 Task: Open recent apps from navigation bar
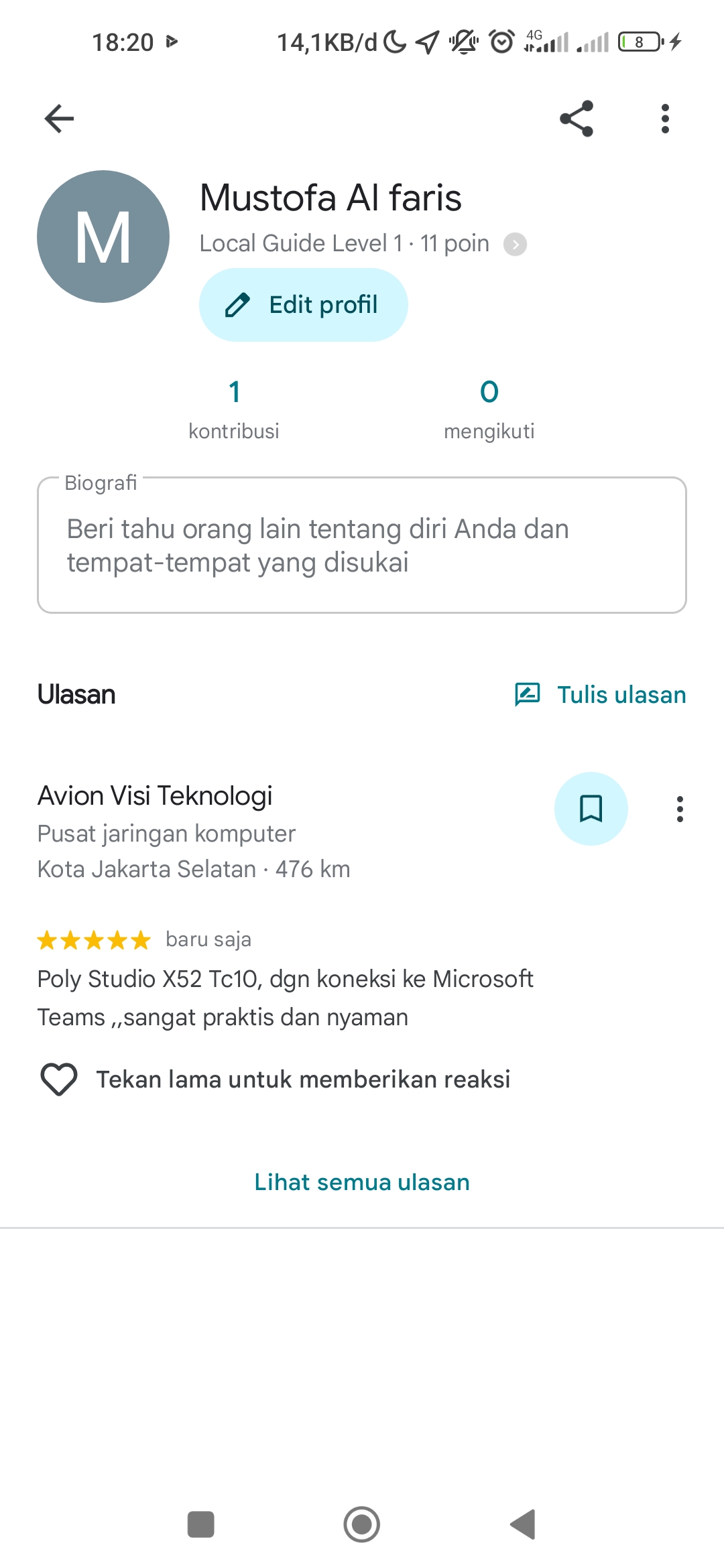pos(201,1524)
